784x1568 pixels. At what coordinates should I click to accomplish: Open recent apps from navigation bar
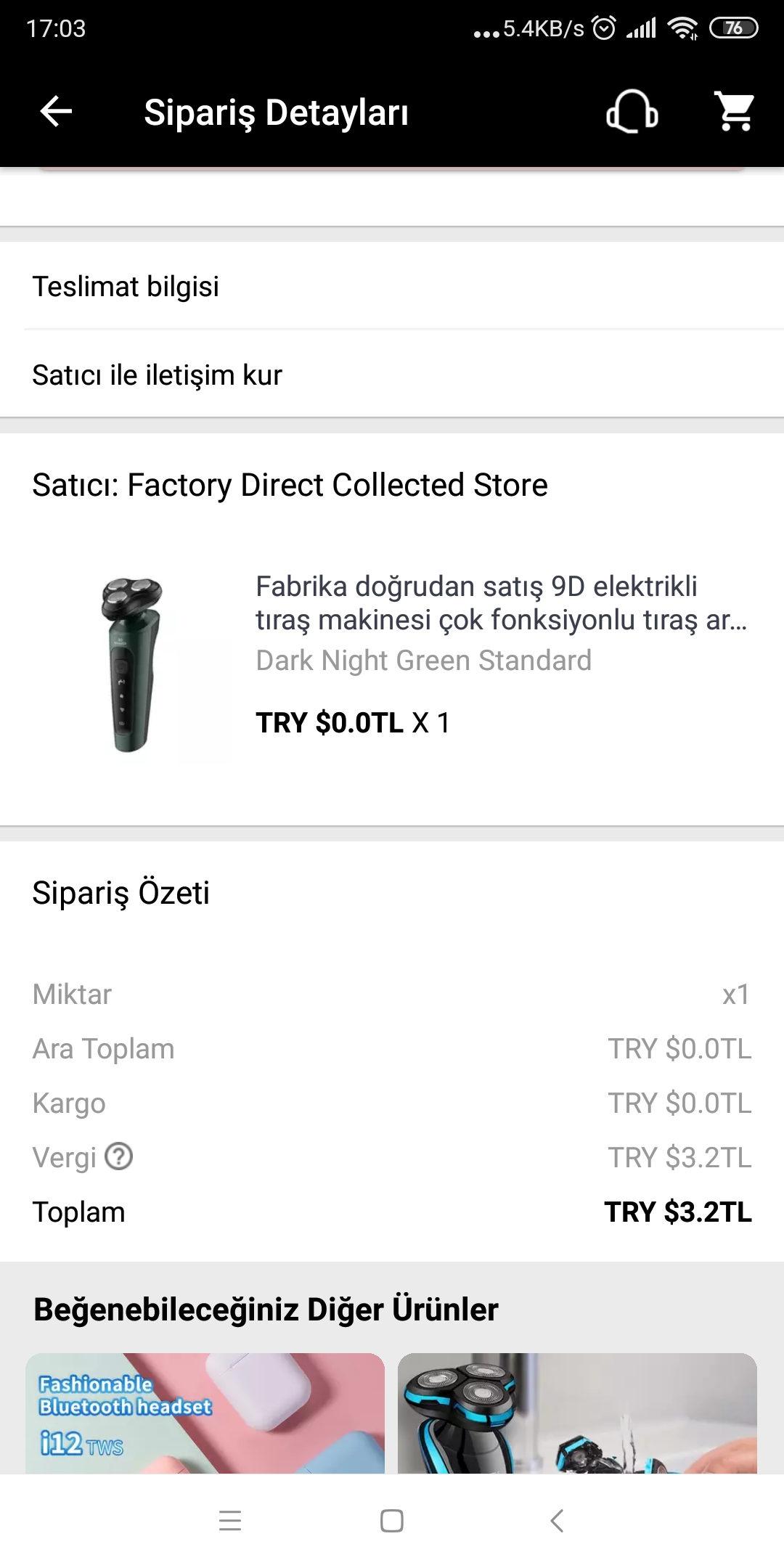coord(230,1521)
